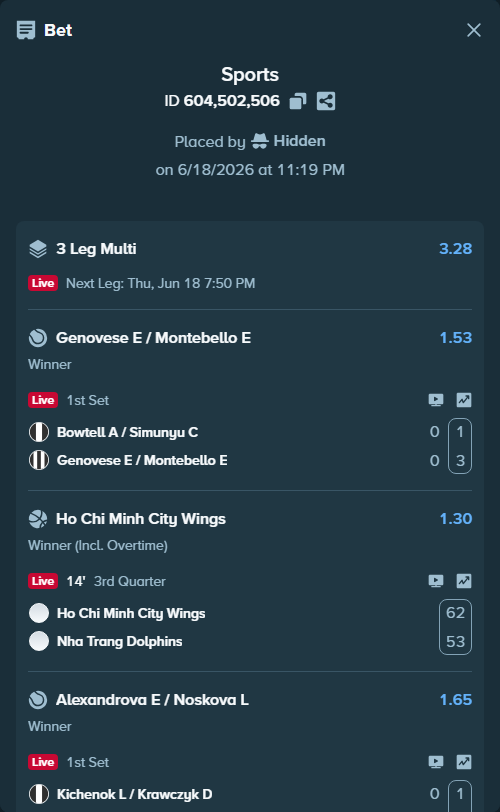Open stats chart for Kichenok L / Krawczyk D match
This screenshot has height=812, width=500.
[464, 762]
